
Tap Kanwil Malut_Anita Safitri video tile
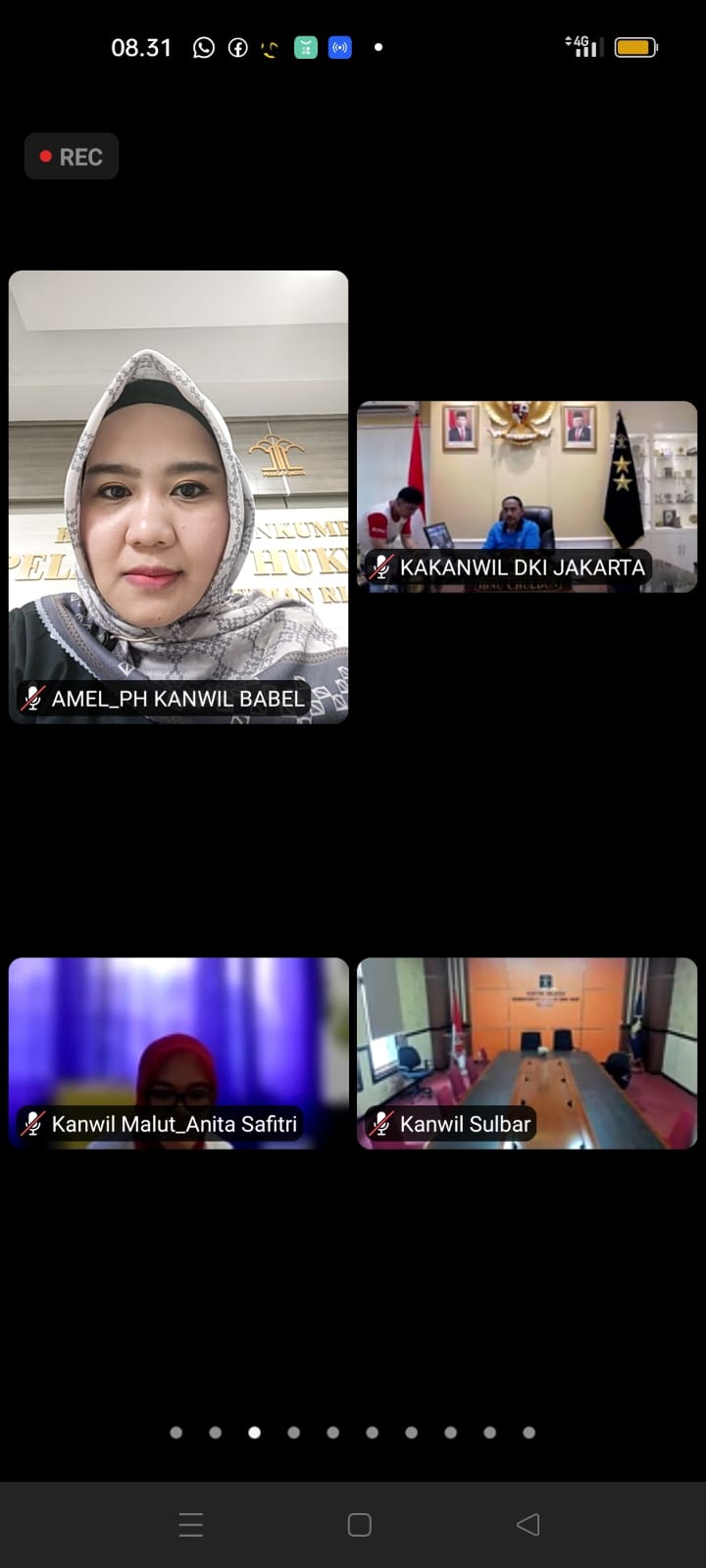(178, 1053)
